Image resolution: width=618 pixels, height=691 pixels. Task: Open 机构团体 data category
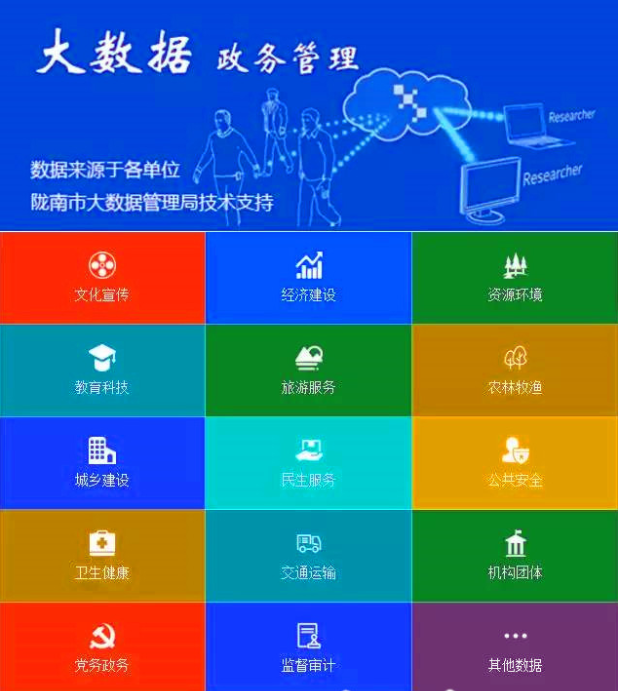tap(515, 556)
